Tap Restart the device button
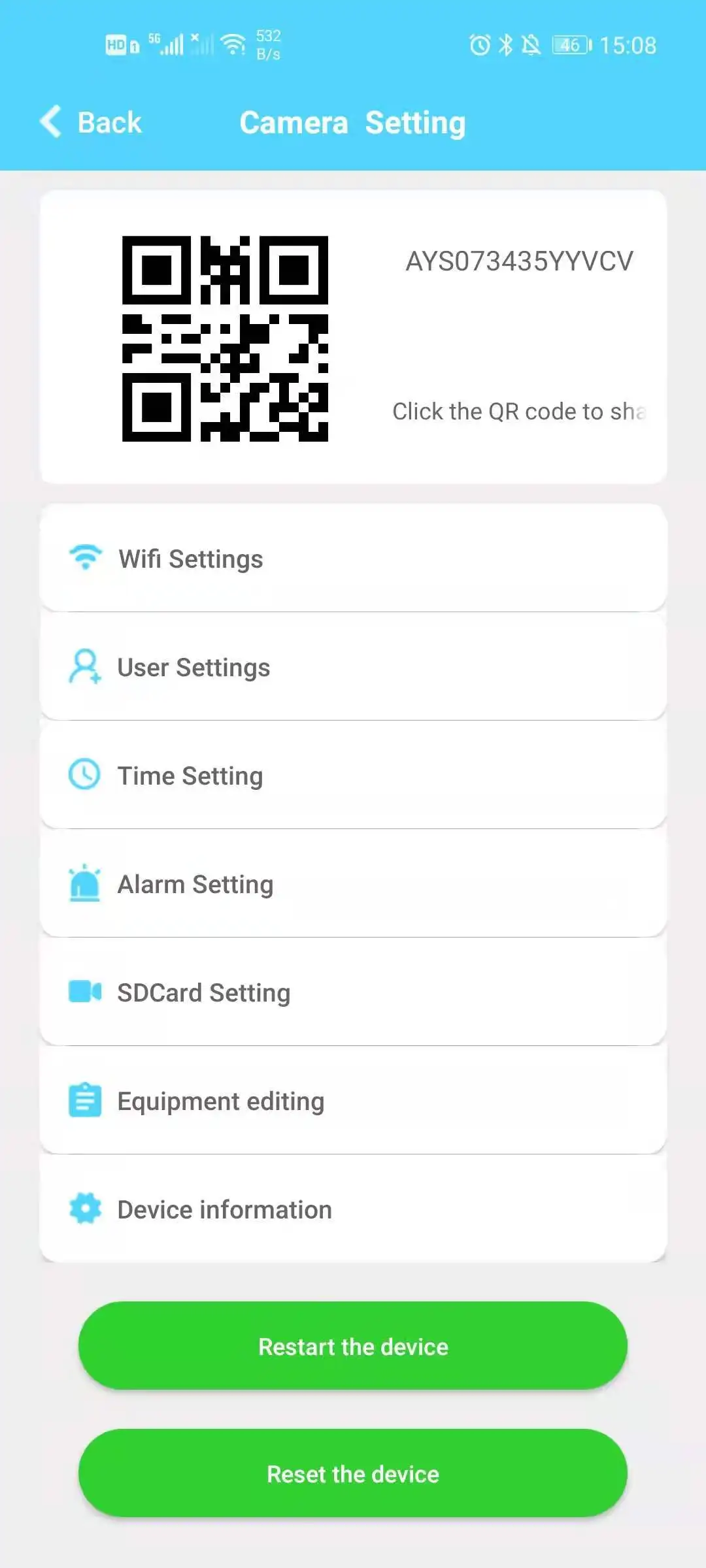This screenshot has width=706, height=1568. coord(353,1347)
